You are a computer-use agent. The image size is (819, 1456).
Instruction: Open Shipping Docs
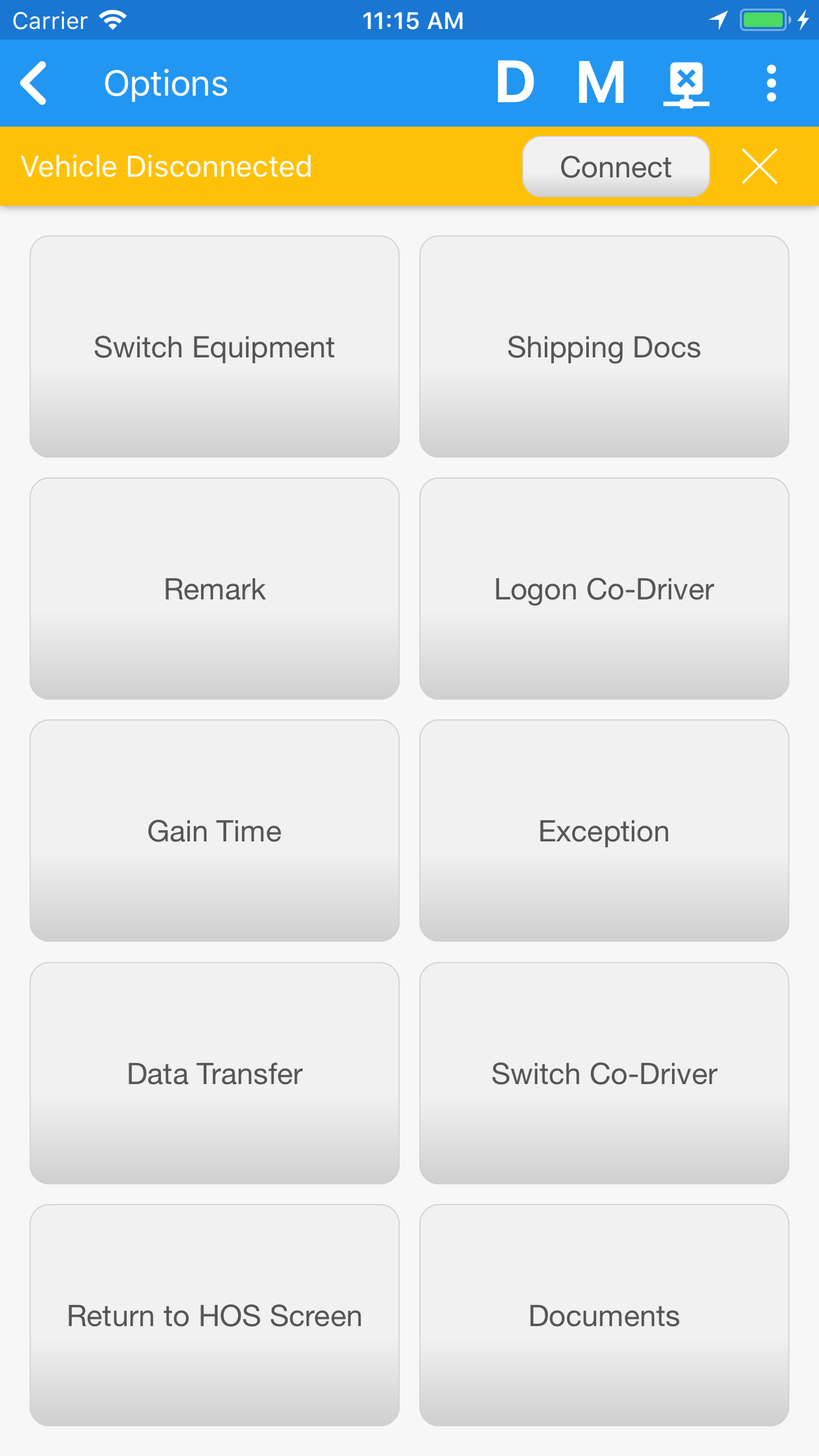pos(604,347)
